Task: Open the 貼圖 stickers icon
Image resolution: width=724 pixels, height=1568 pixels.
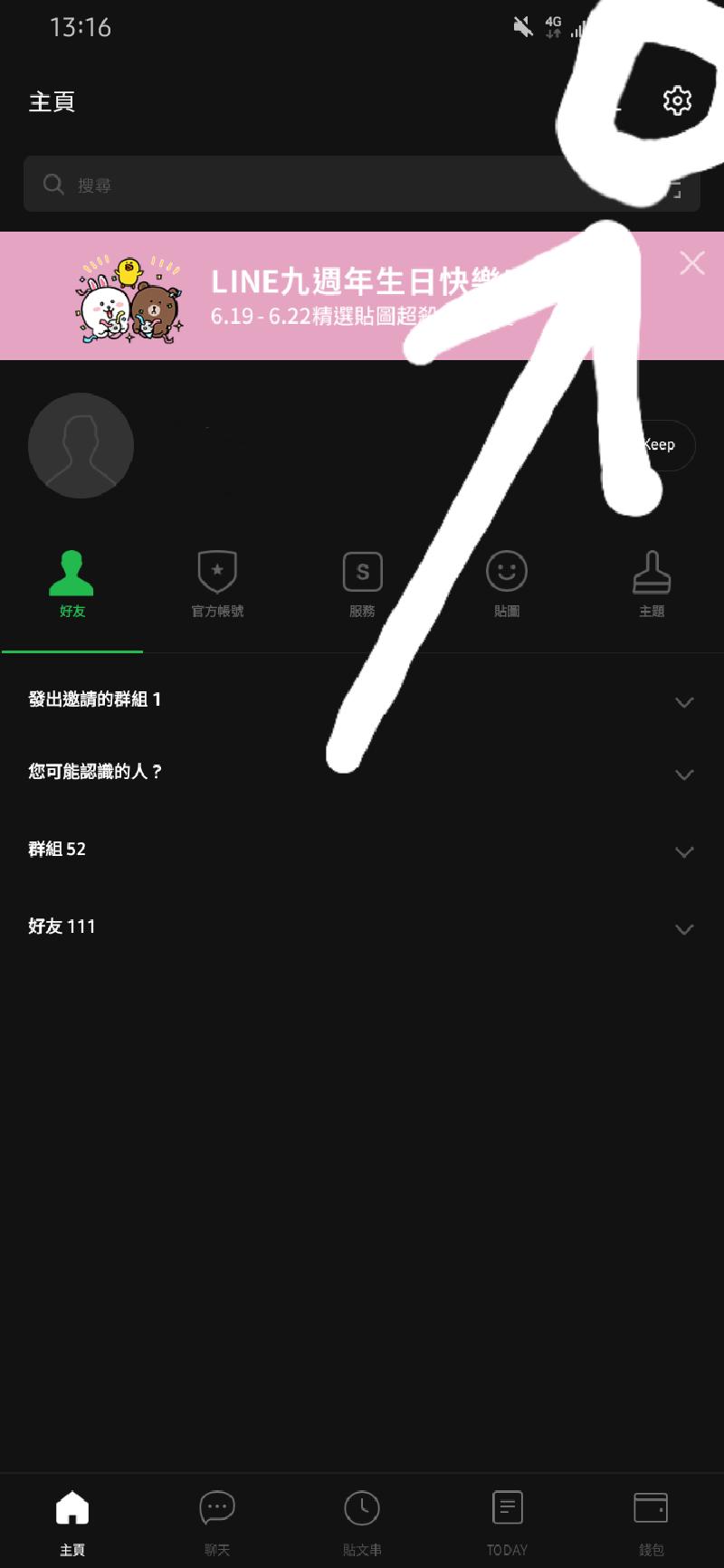Action: coord(507,584)
